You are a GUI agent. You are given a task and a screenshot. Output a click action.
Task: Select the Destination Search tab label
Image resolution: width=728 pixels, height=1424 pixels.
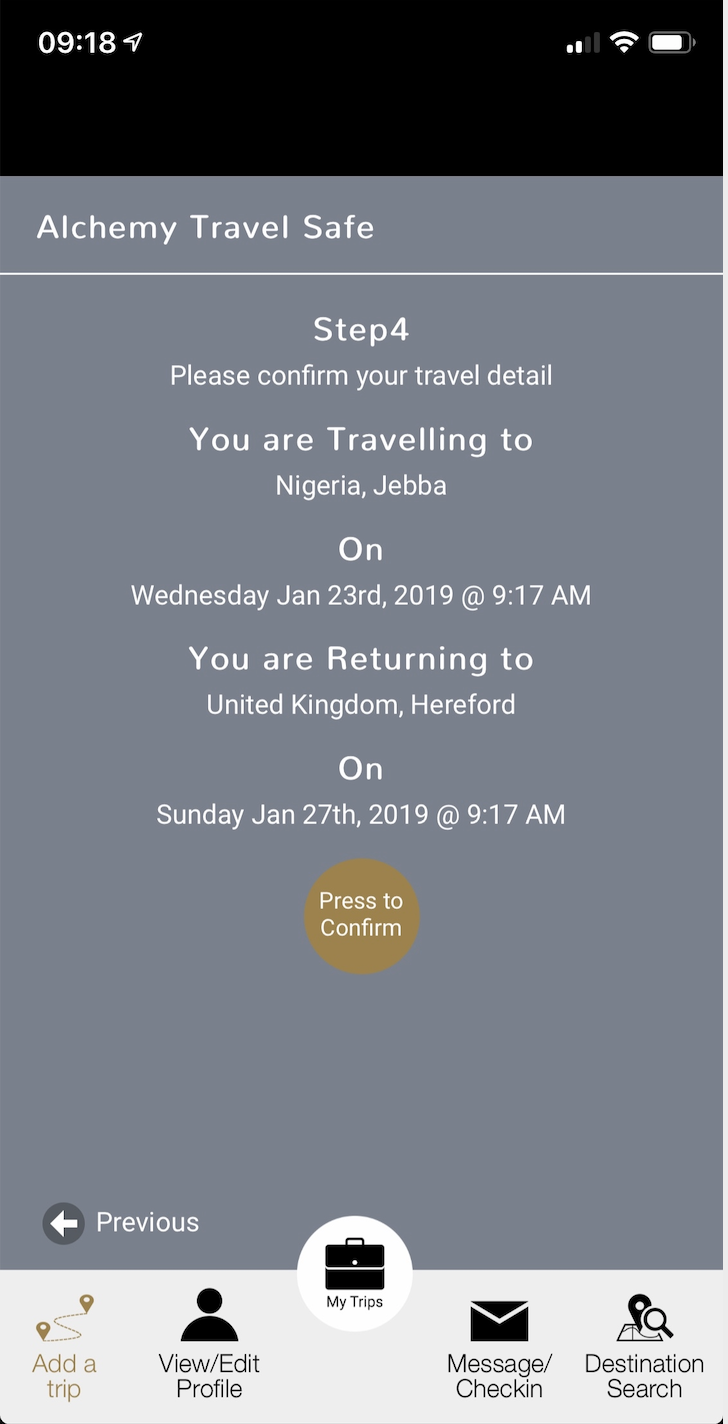(644, 1376)
